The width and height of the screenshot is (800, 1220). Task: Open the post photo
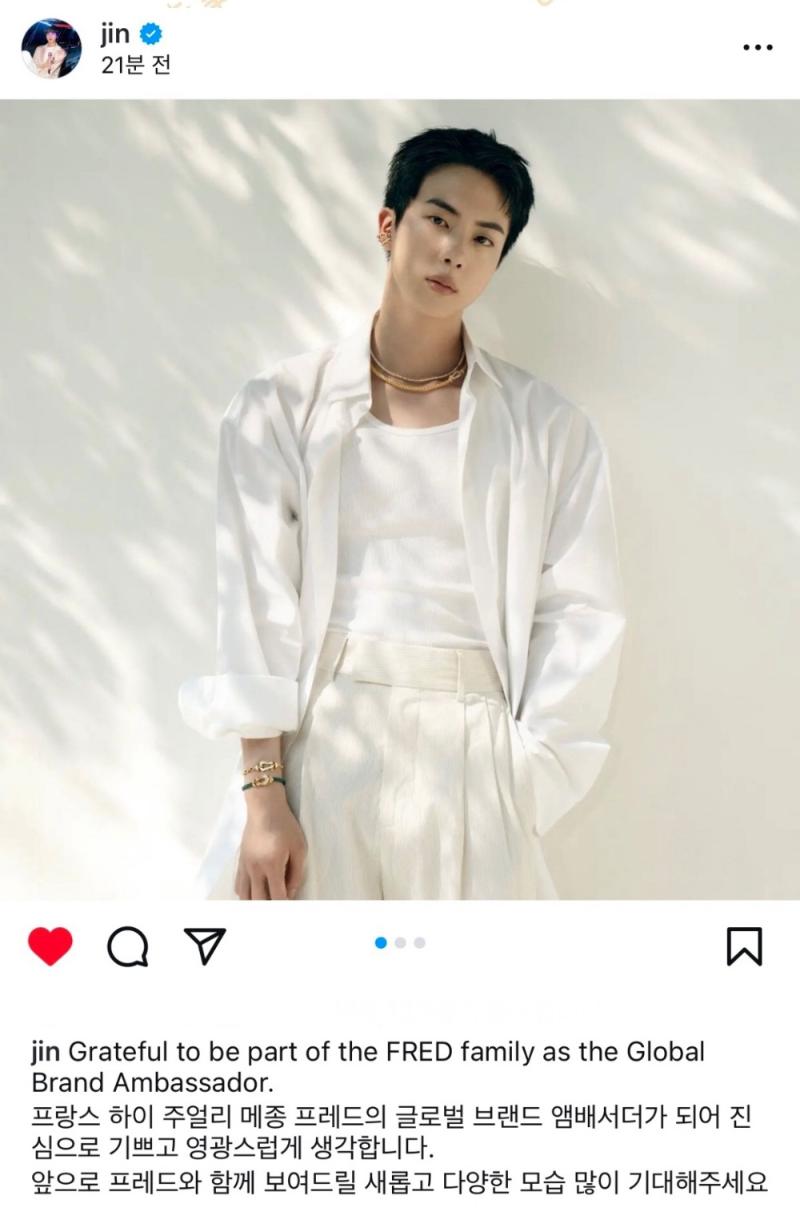click(400, 500)
